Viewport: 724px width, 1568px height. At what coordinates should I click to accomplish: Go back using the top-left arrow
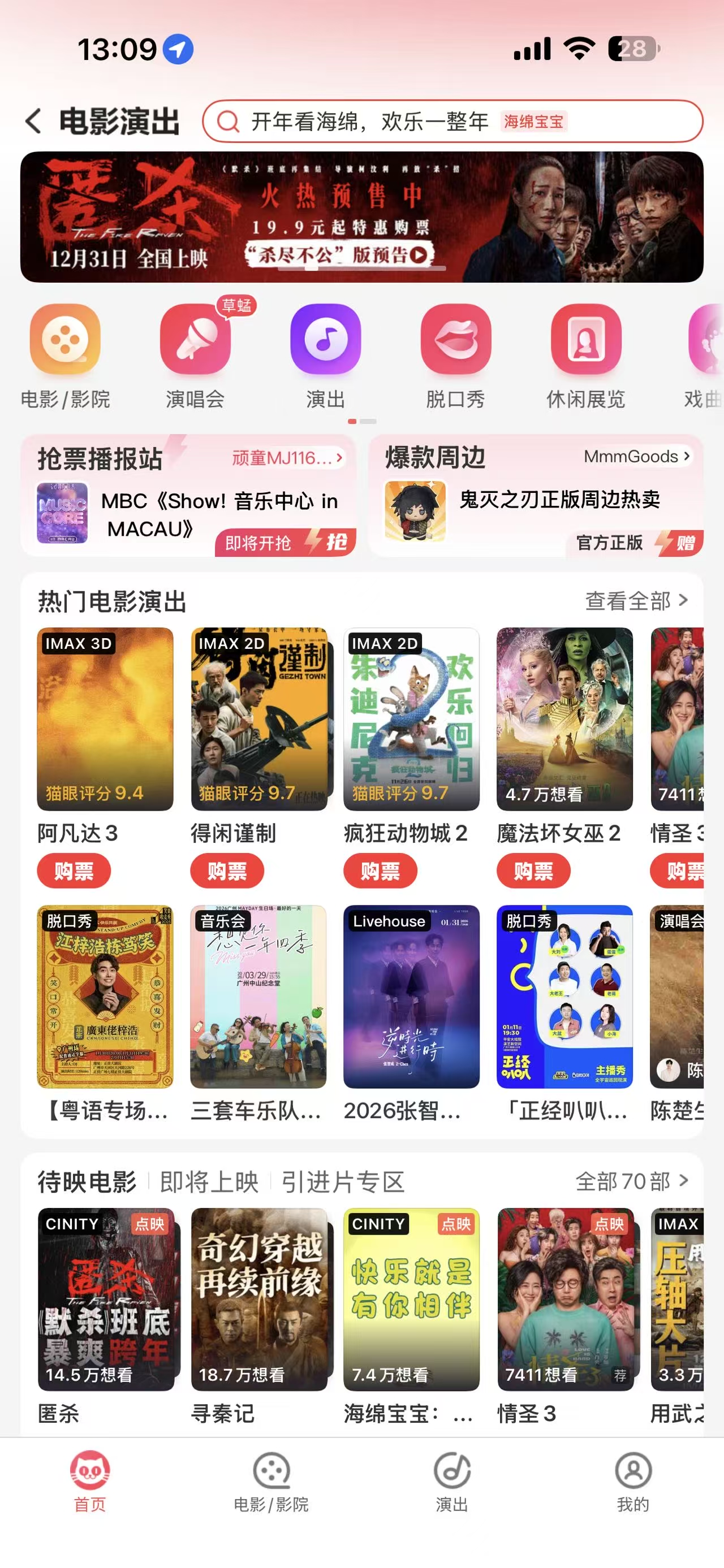pos(34,121)
